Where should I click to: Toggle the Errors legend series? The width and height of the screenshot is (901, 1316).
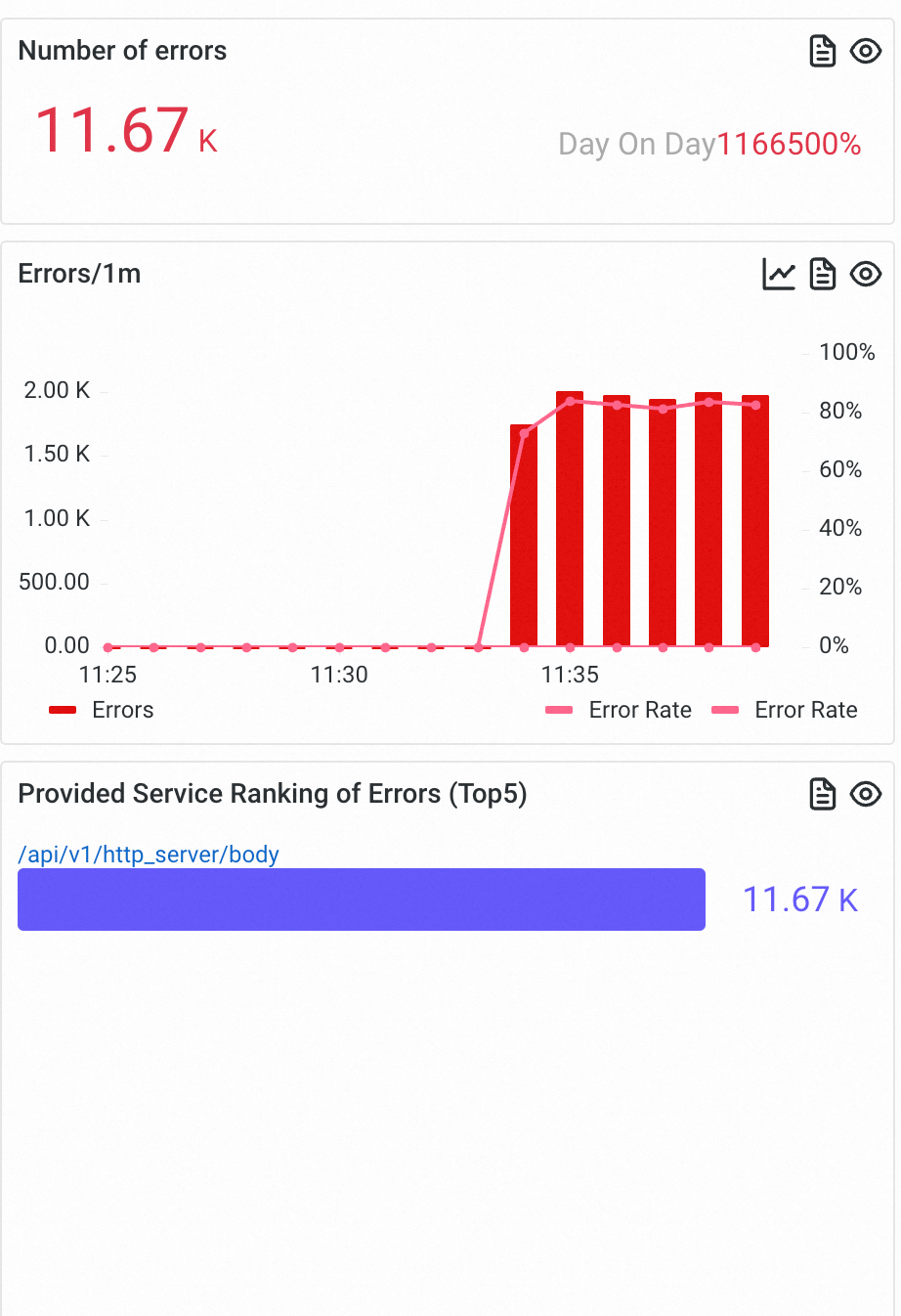tap(102, 710)
